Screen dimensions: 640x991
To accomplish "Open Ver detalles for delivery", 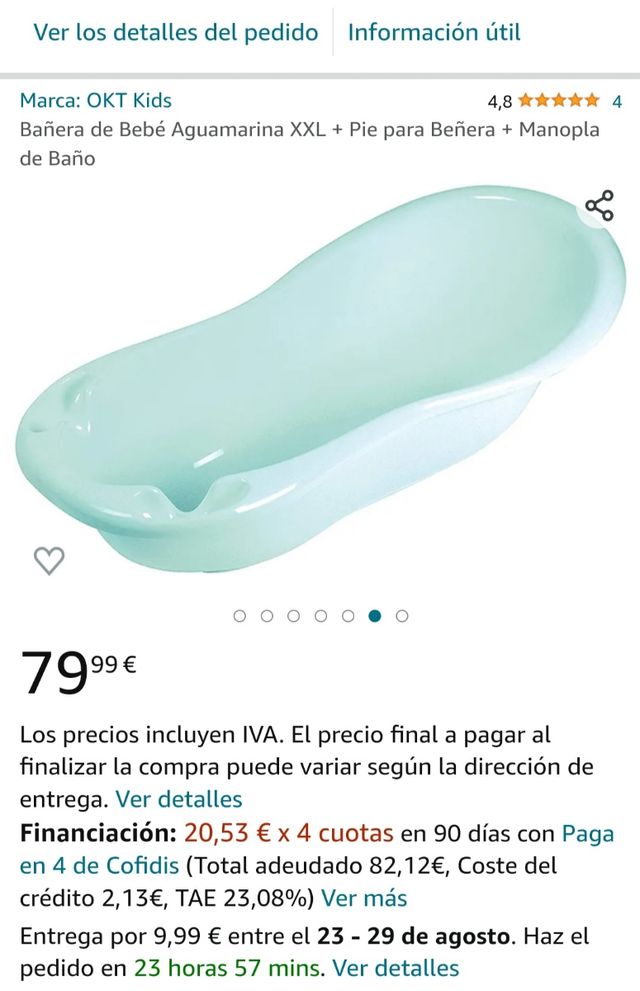I will point(396,968).
